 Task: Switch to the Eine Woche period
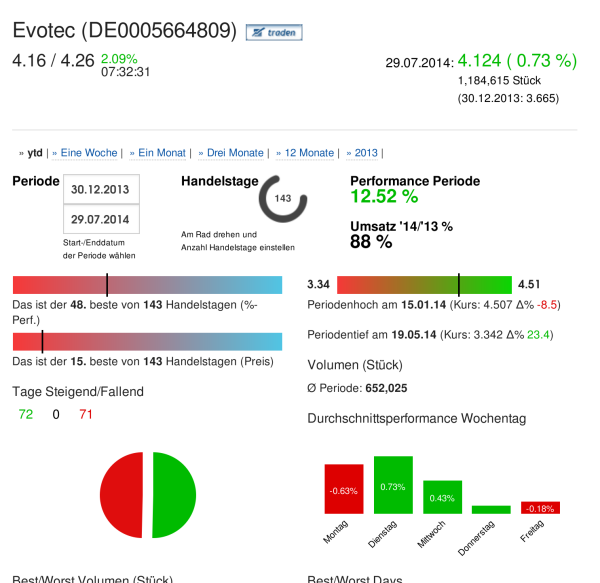coord(89,153)
